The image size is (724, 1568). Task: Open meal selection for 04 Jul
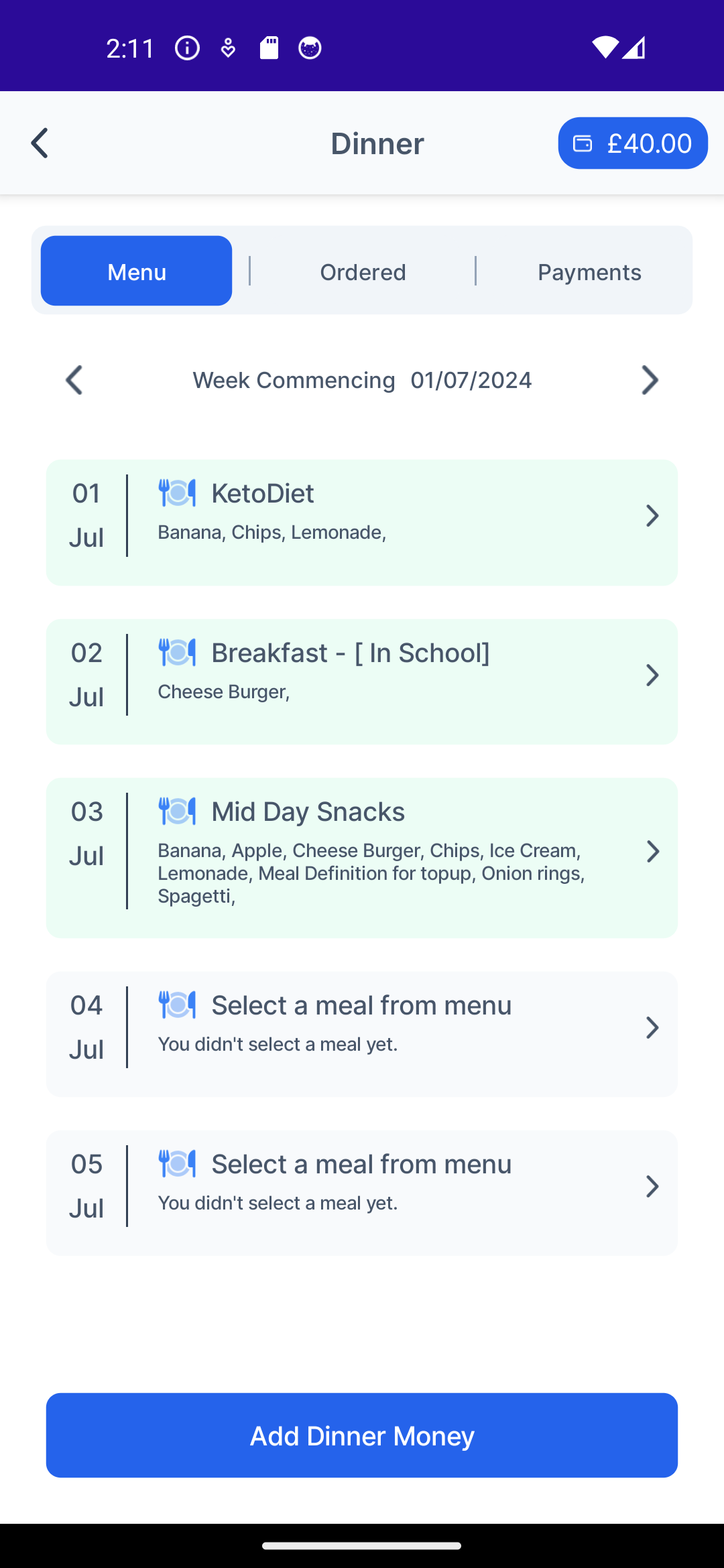tap(652, 1027)
